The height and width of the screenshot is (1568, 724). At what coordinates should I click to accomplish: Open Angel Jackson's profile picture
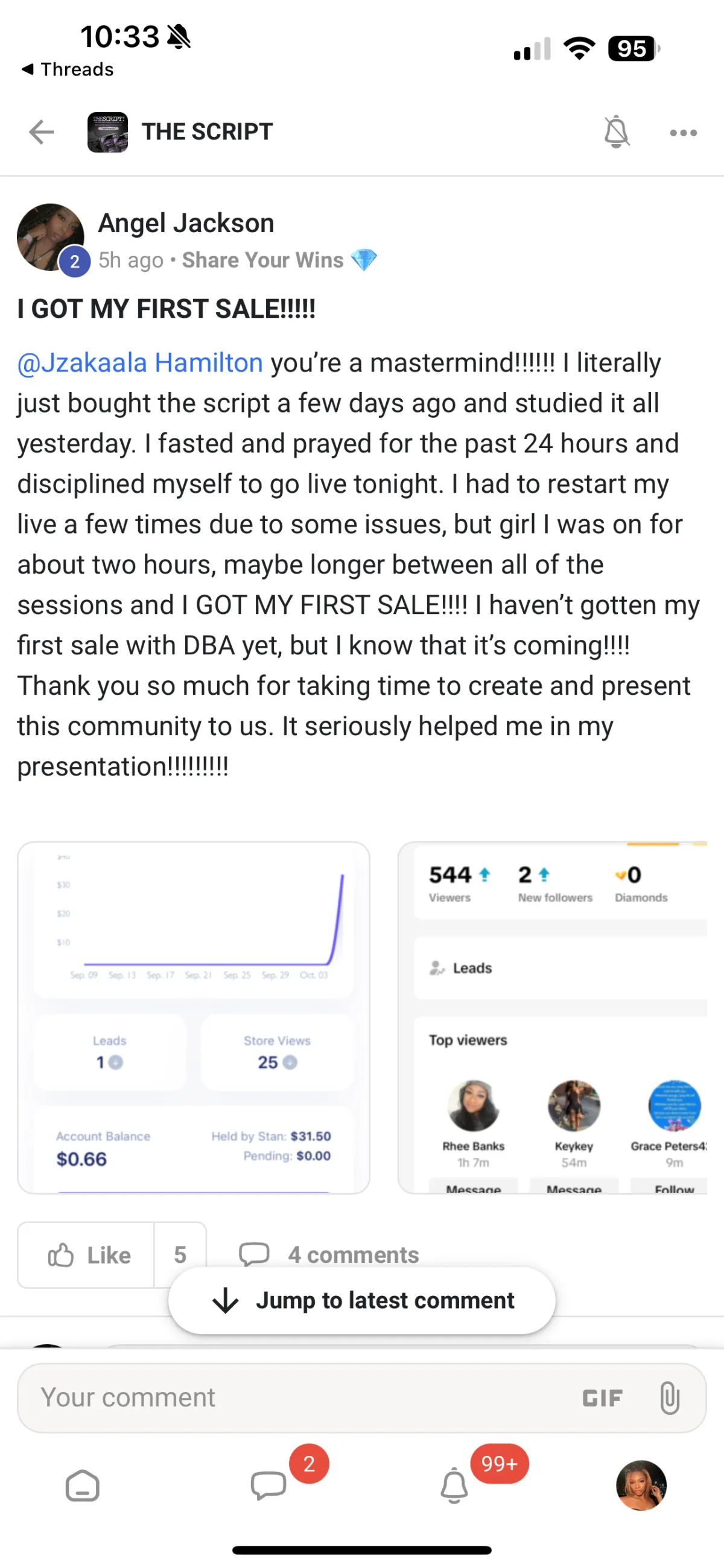click(51, 237)
